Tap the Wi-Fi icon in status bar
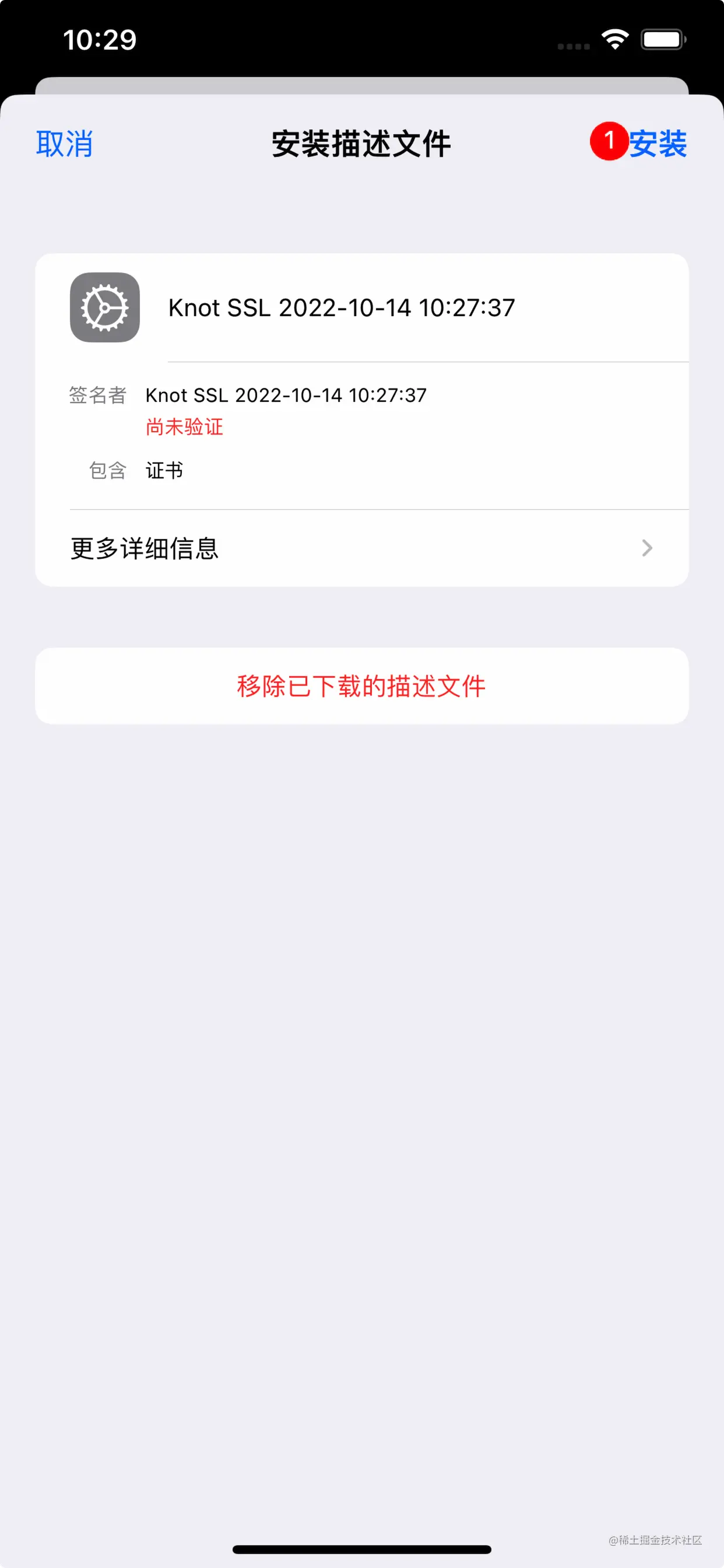This screenshot has width=724, height=1568. tap(614, 39)
